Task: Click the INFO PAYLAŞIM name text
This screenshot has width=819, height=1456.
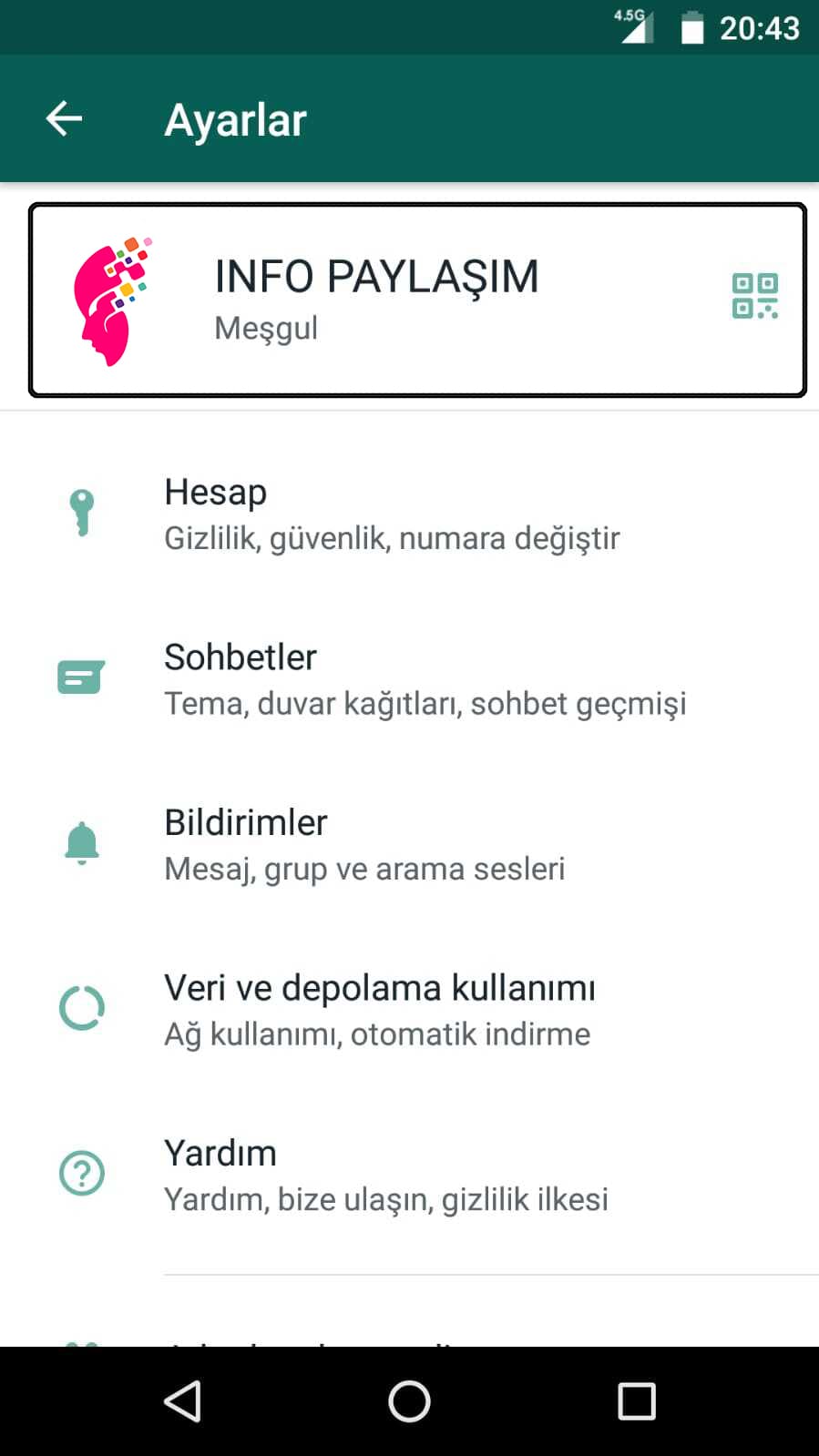Action: (x=376, y=276)
